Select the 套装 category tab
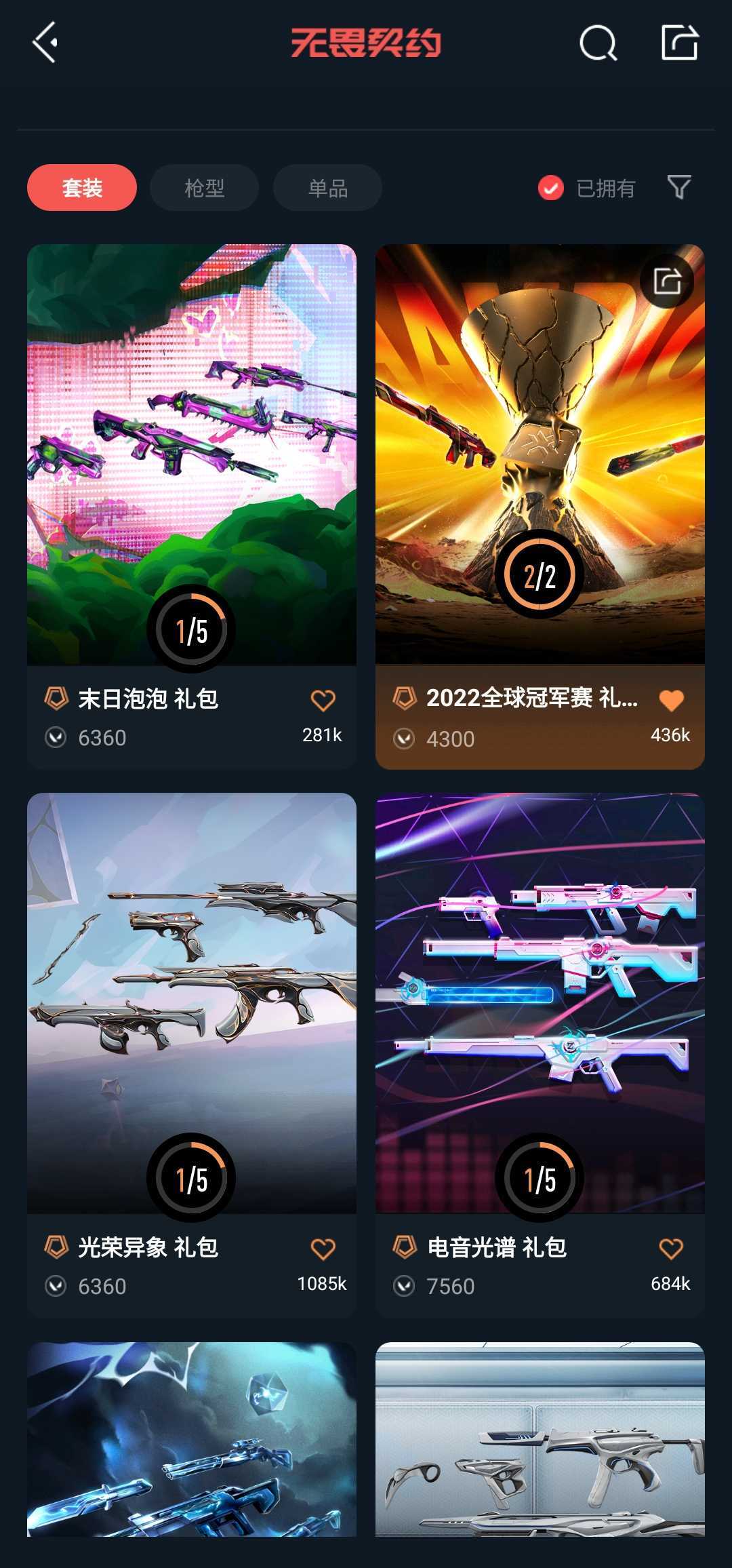The image size is (732, 1568). point(81,188)
